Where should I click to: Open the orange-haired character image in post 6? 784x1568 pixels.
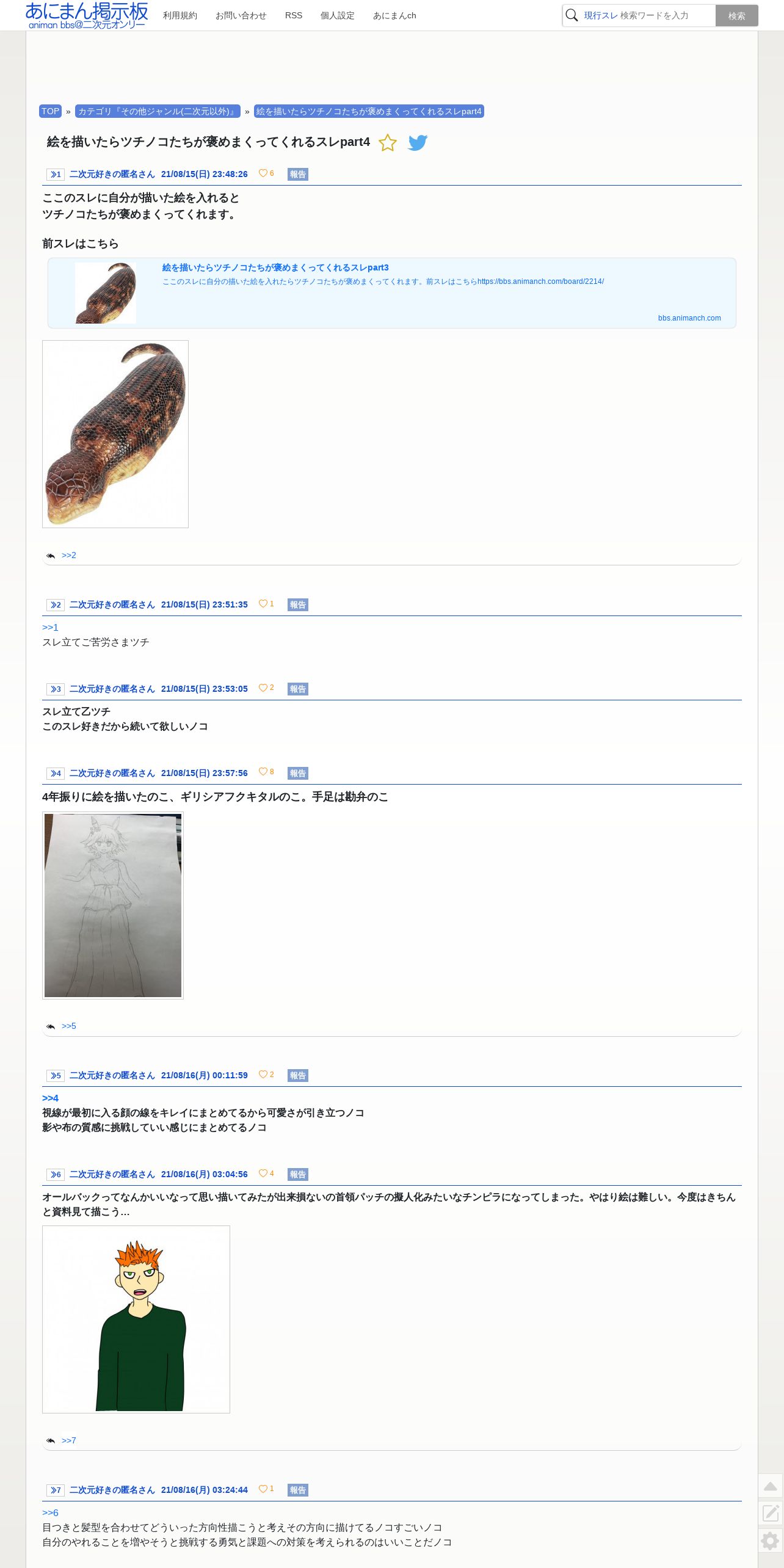coord(136,1319)
